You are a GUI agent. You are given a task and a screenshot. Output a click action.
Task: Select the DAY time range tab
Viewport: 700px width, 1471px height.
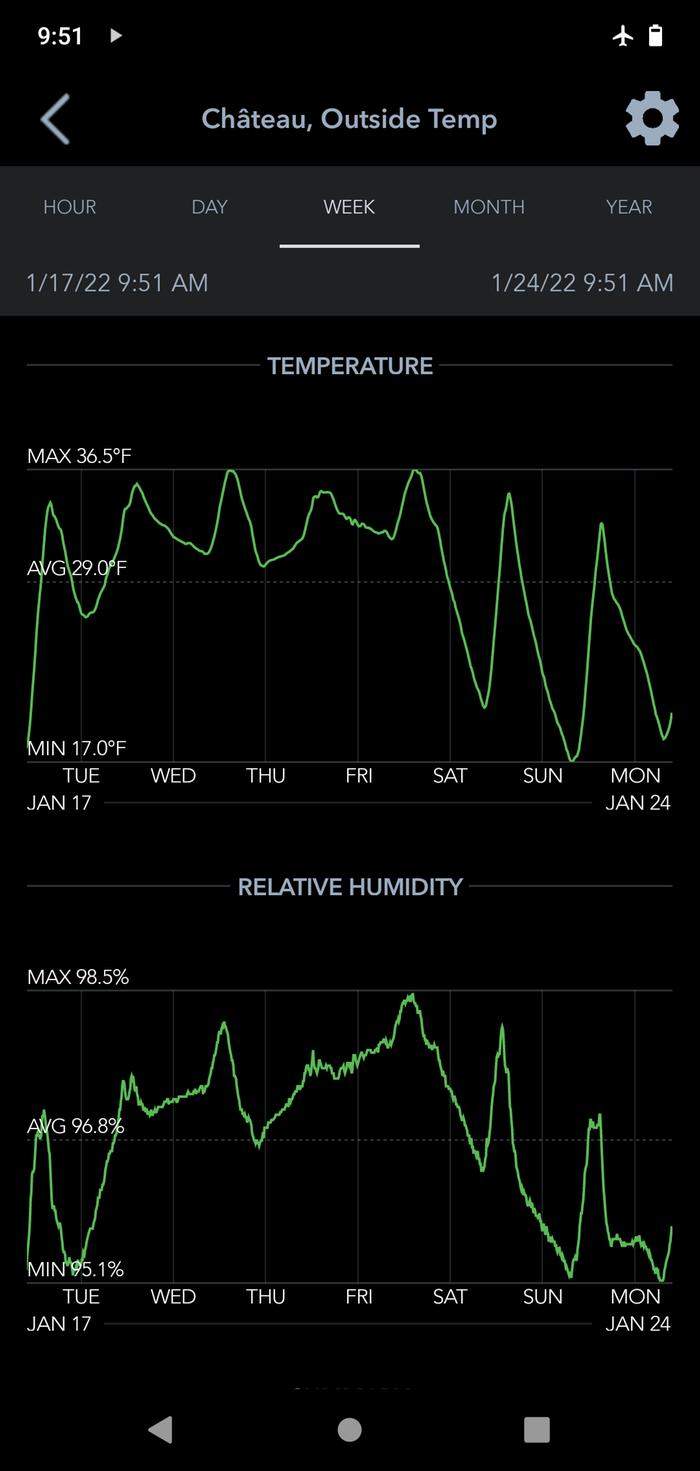click(x=210, y=207)
